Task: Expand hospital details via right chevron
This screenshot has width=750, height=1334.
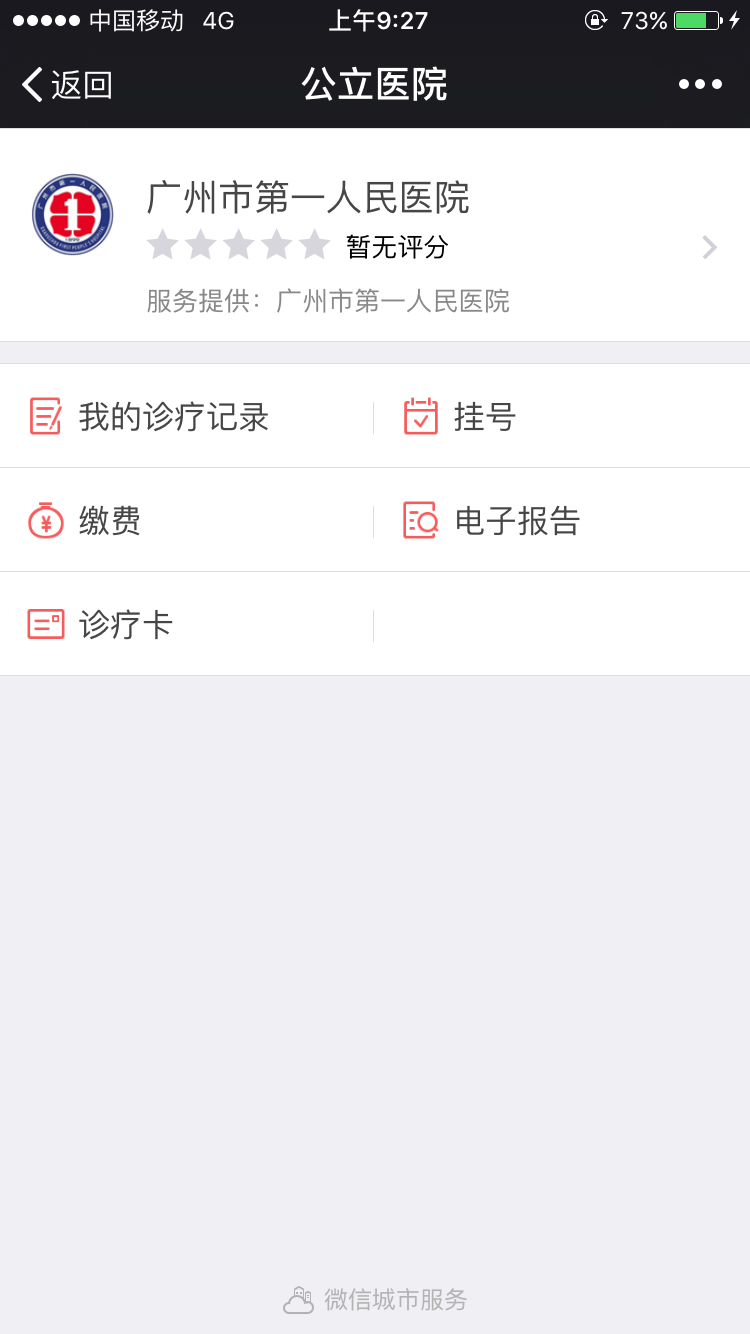Action: point(709,247)
